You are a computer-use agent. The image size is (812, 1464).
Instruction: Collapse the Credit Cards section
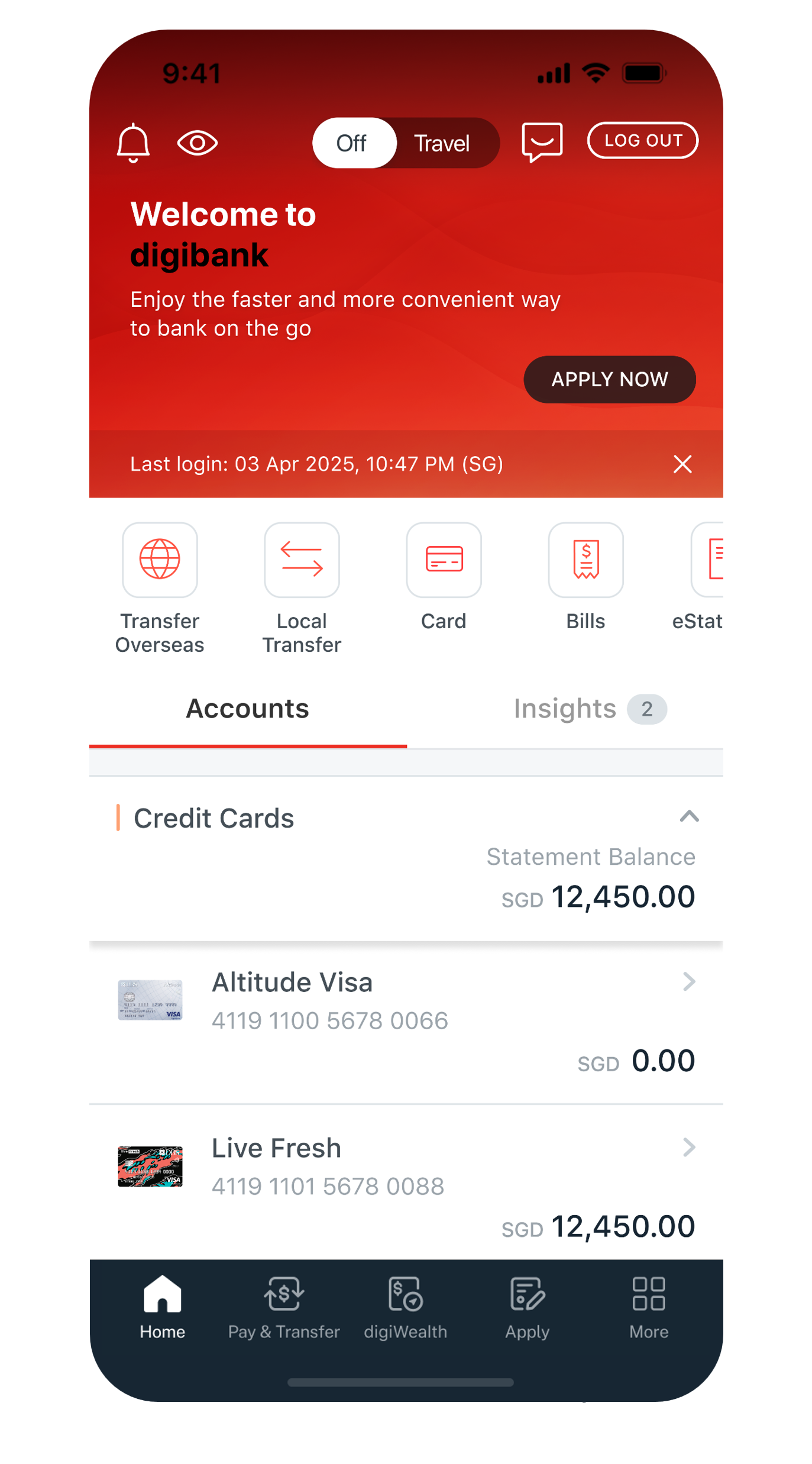(689, 817)
